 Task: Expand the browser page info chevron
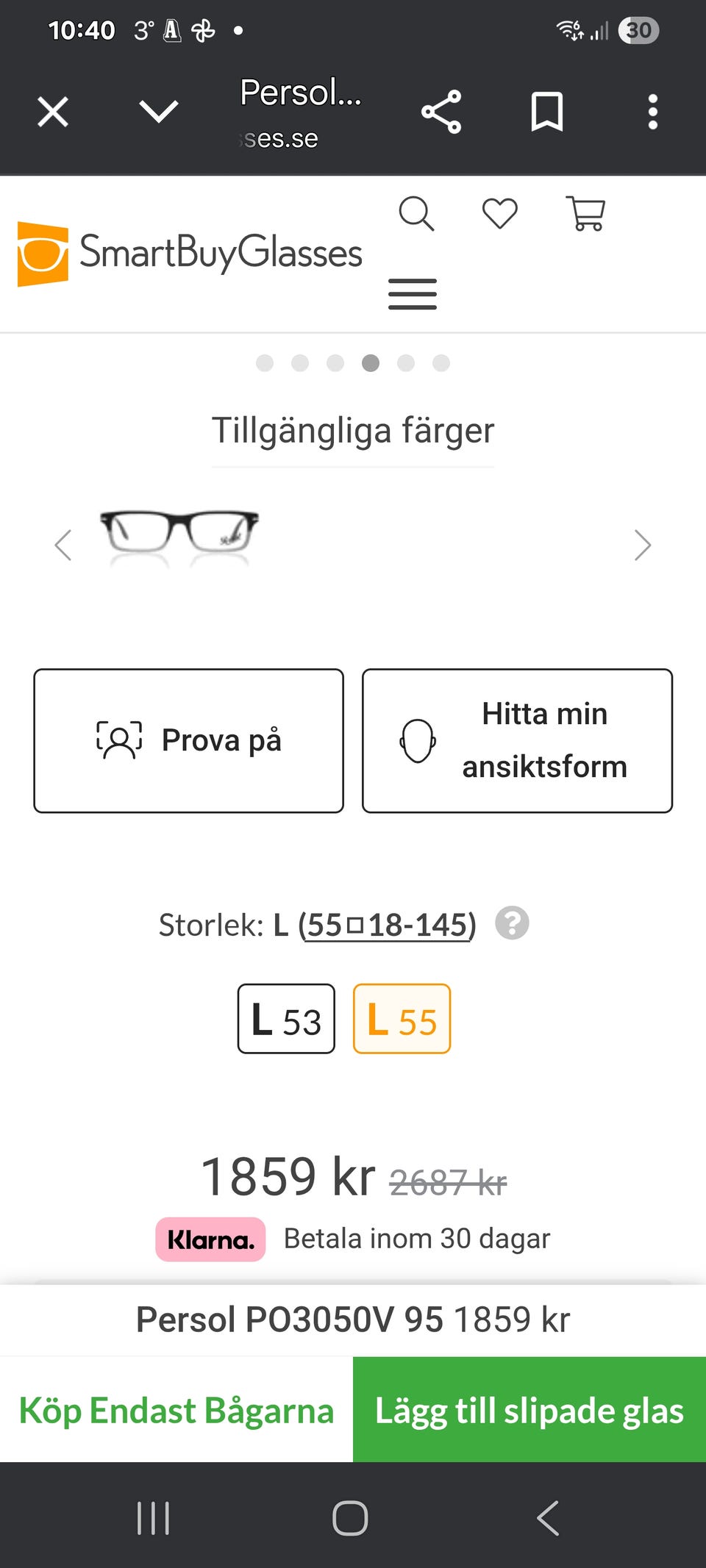158,112
